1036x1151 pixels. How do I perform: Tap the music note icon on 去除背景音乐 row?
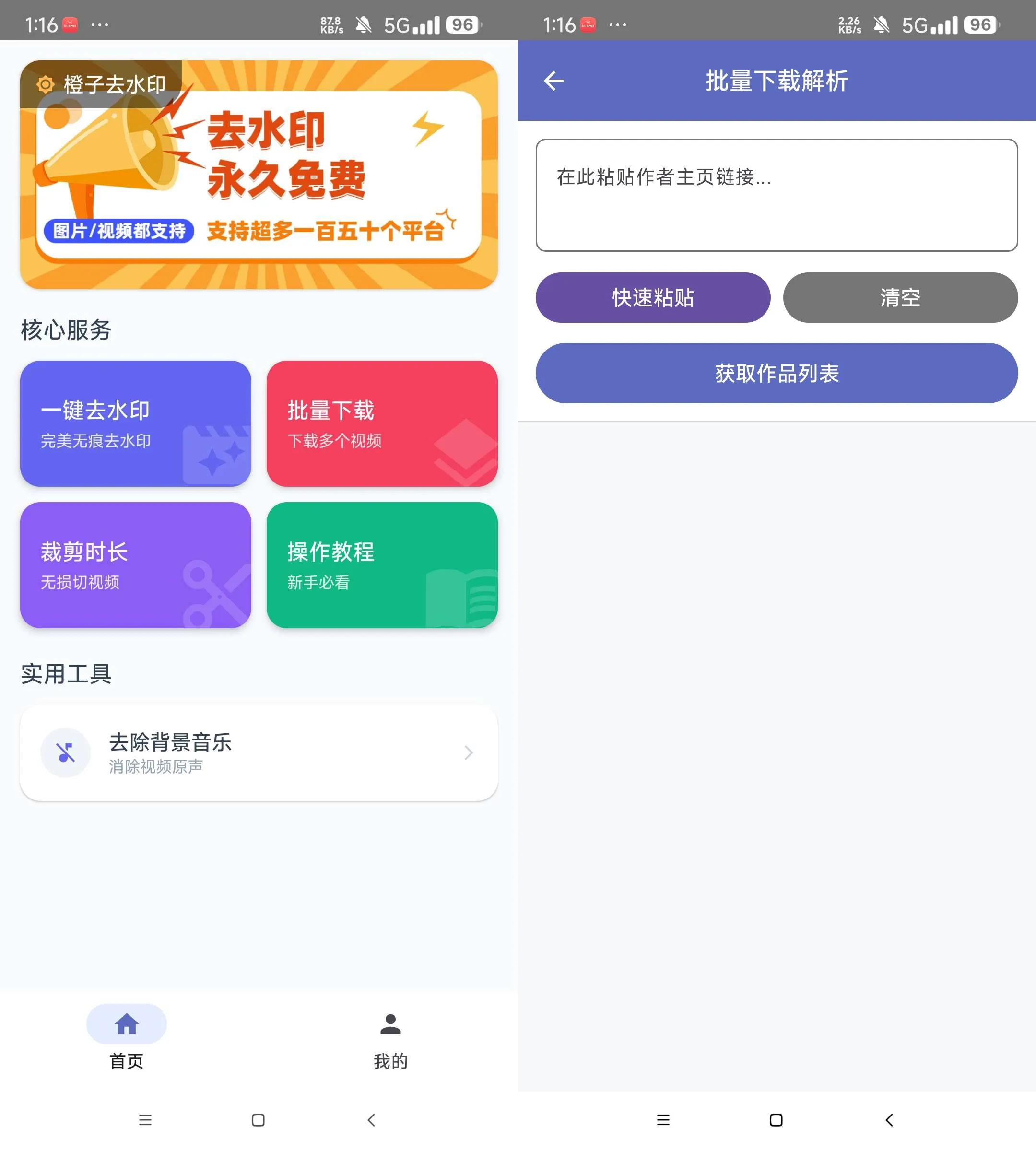coord(66,752)
